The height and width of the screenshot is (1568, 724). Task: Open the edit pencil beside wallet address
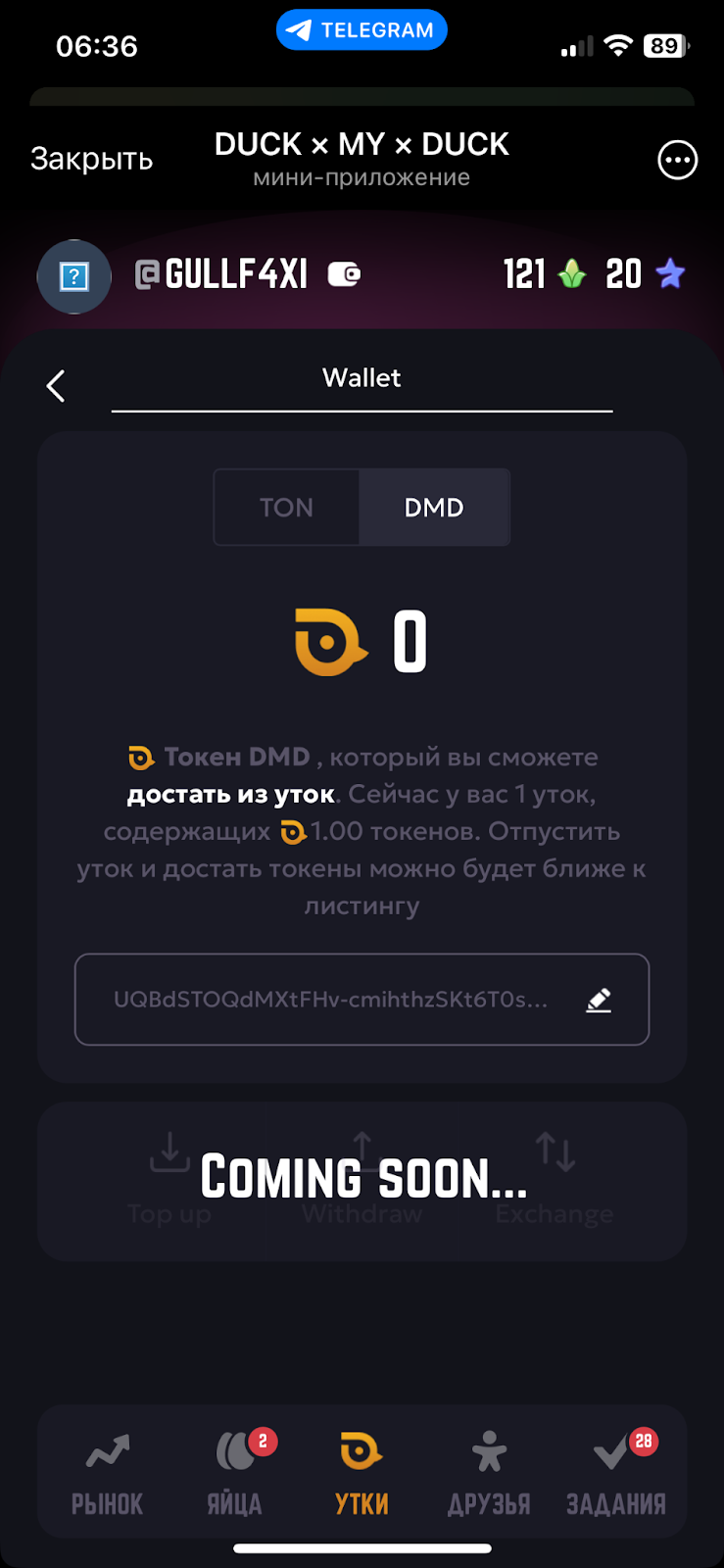[599, 1000]
